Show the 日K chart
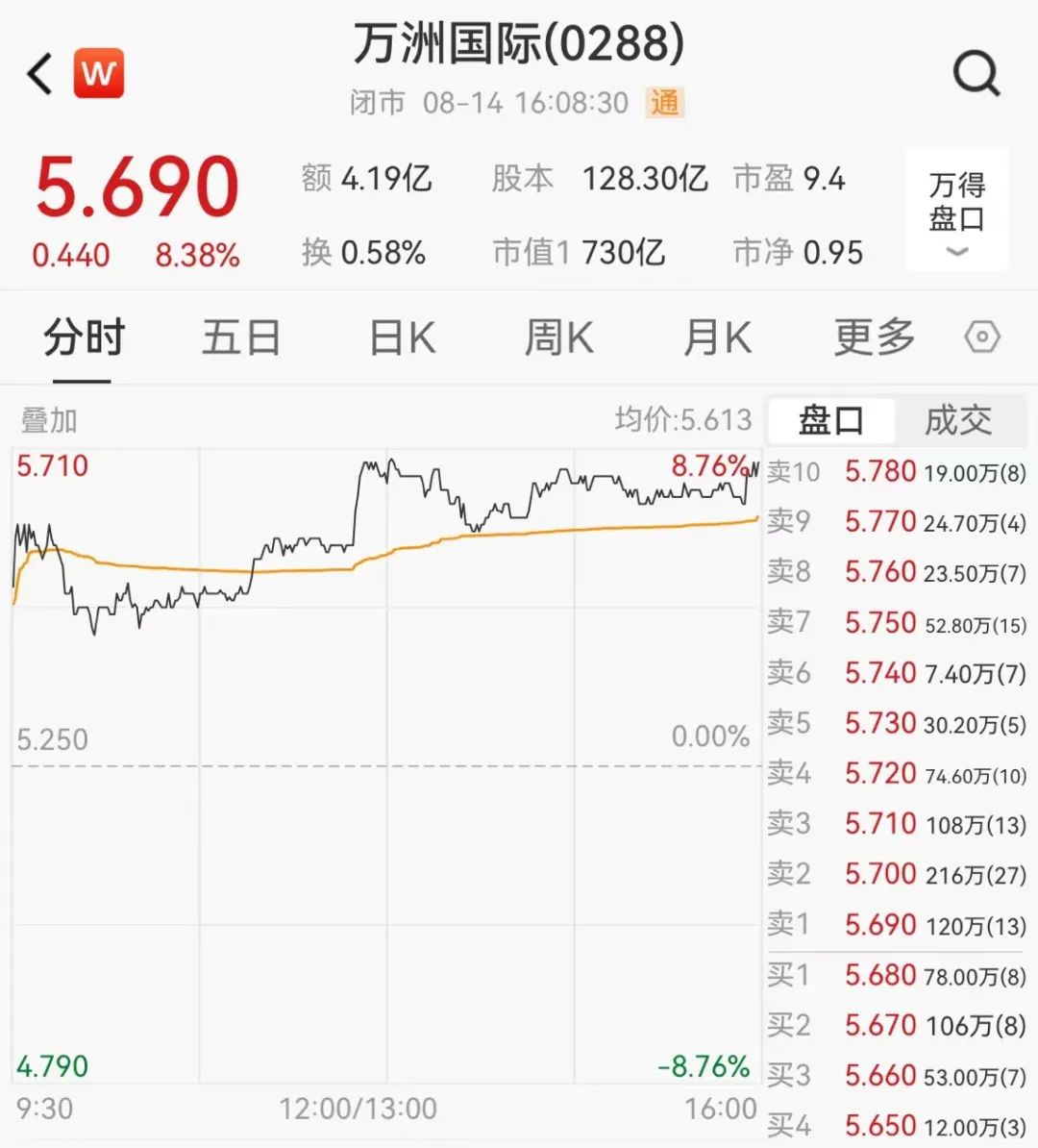 pos(402,338)
